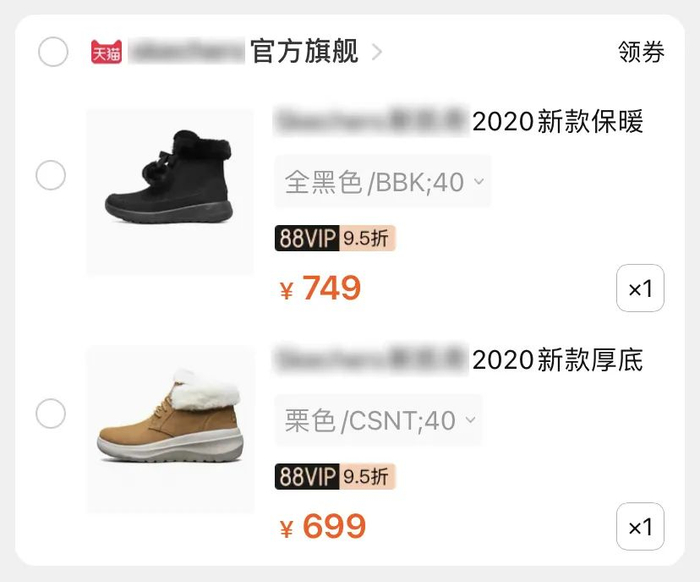Open the 官方旗舰 store page
This screenshot has width=700, height=582.
pyautogui.click(x=250, y=52)
